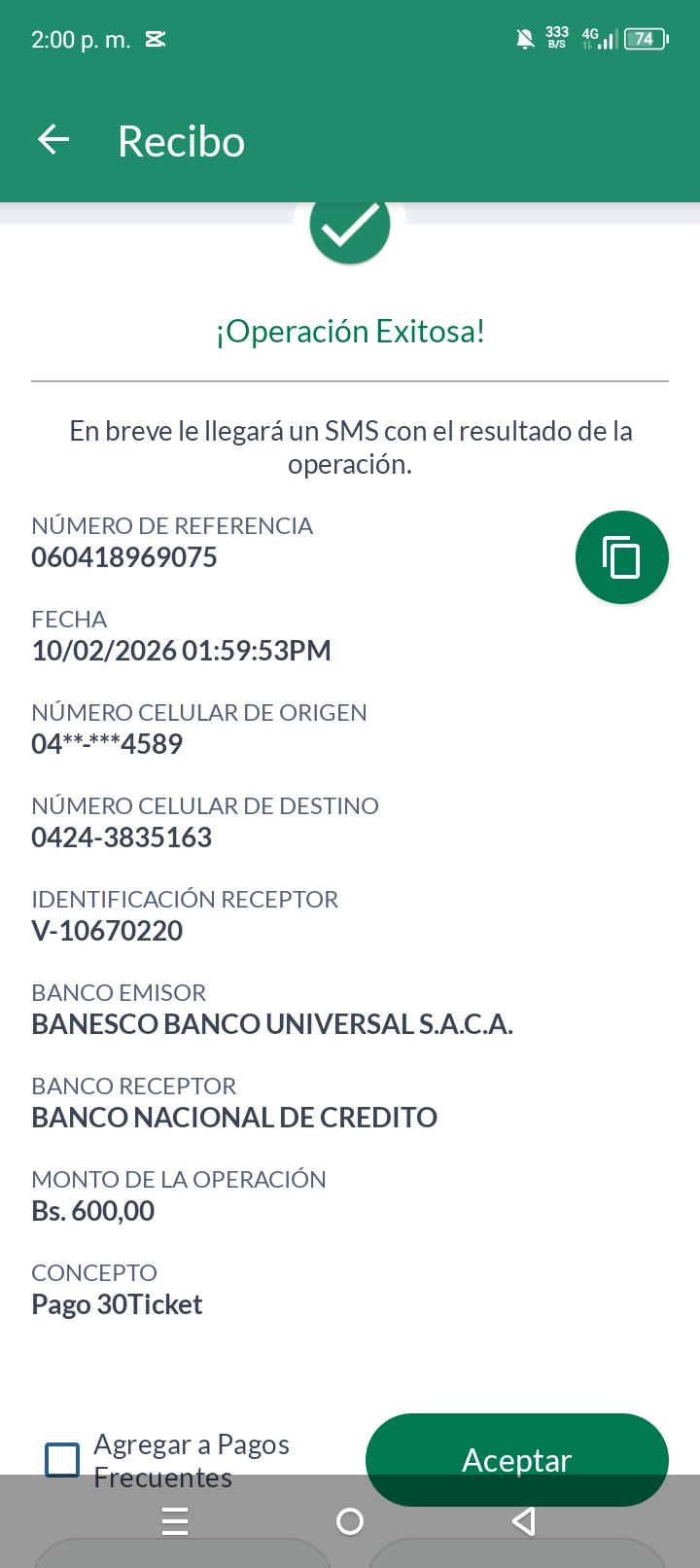Image resolution: width=700 pixels, height=1568 pixels.
Task: Copy the reference number to clipboard
Action: (x=621, y=557)
